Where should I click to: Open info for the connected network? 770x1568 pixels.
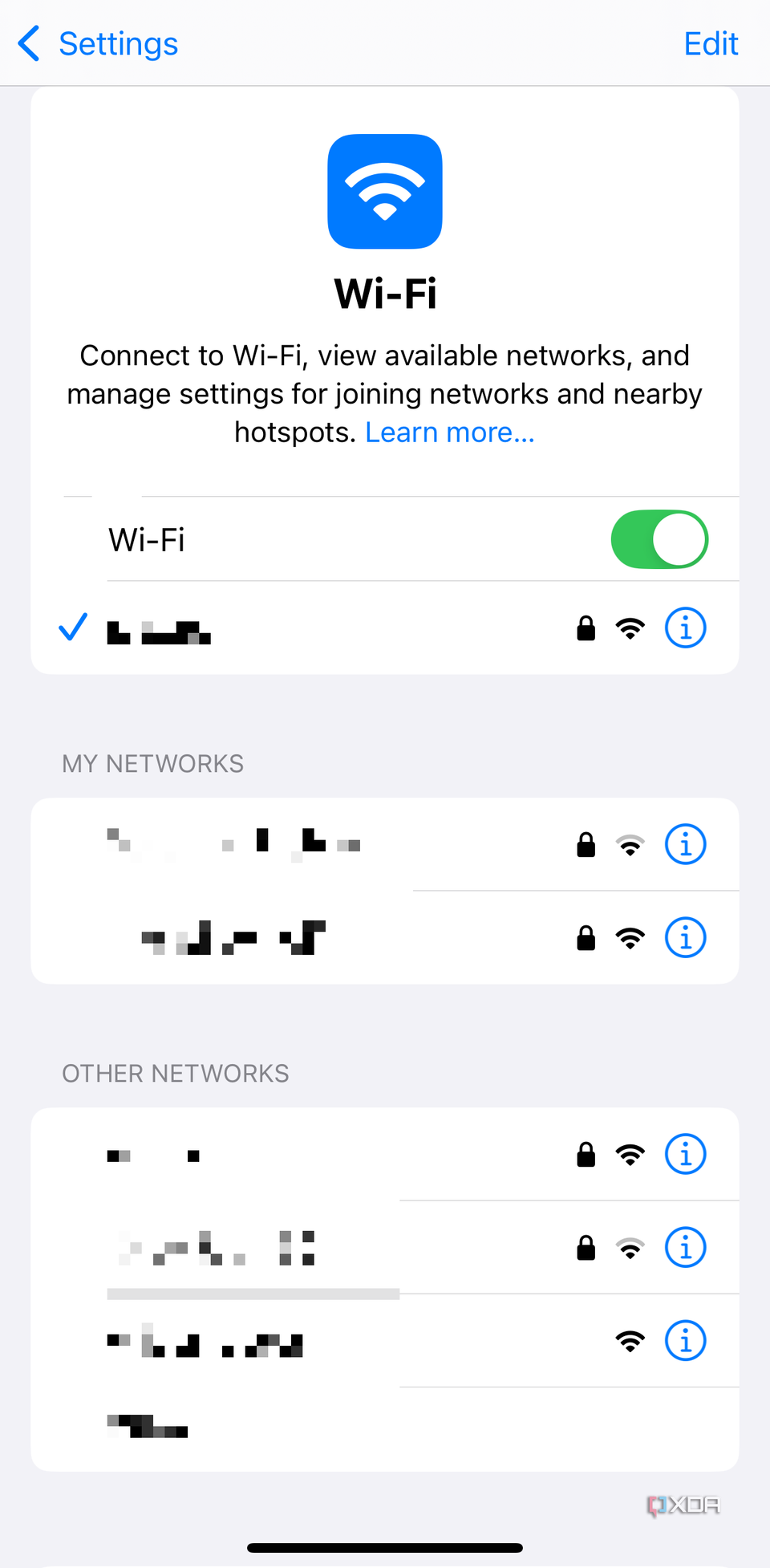point(685,628)
